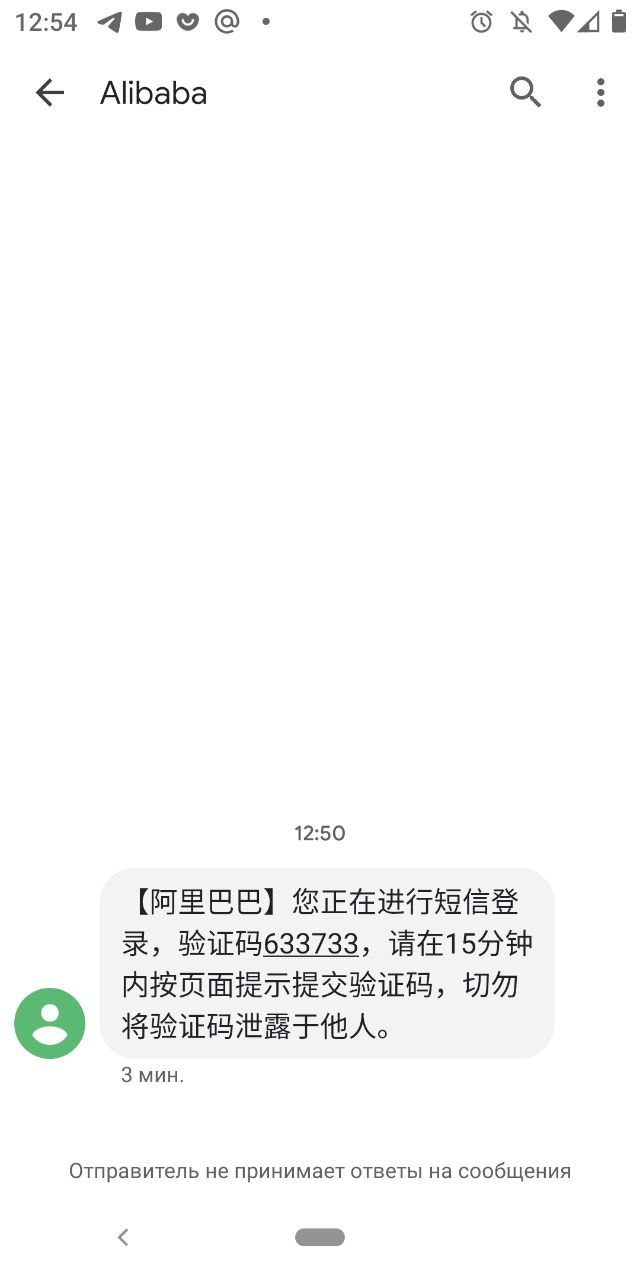
Task: Search within the Alibaba conversation
Action: 525,93
